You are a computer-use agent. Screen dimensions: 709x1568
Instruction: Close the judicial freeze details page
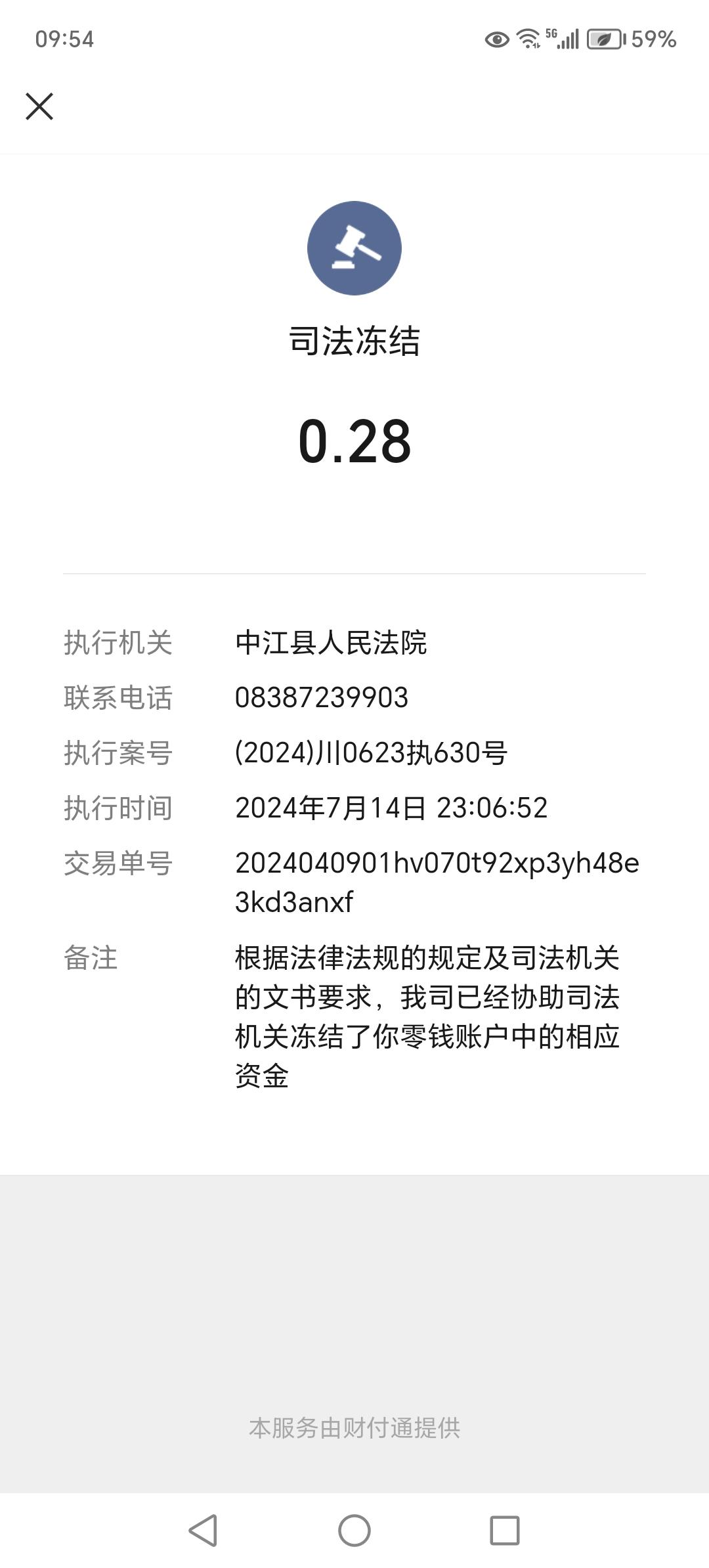pyautogui.click(x=39, y=106)
